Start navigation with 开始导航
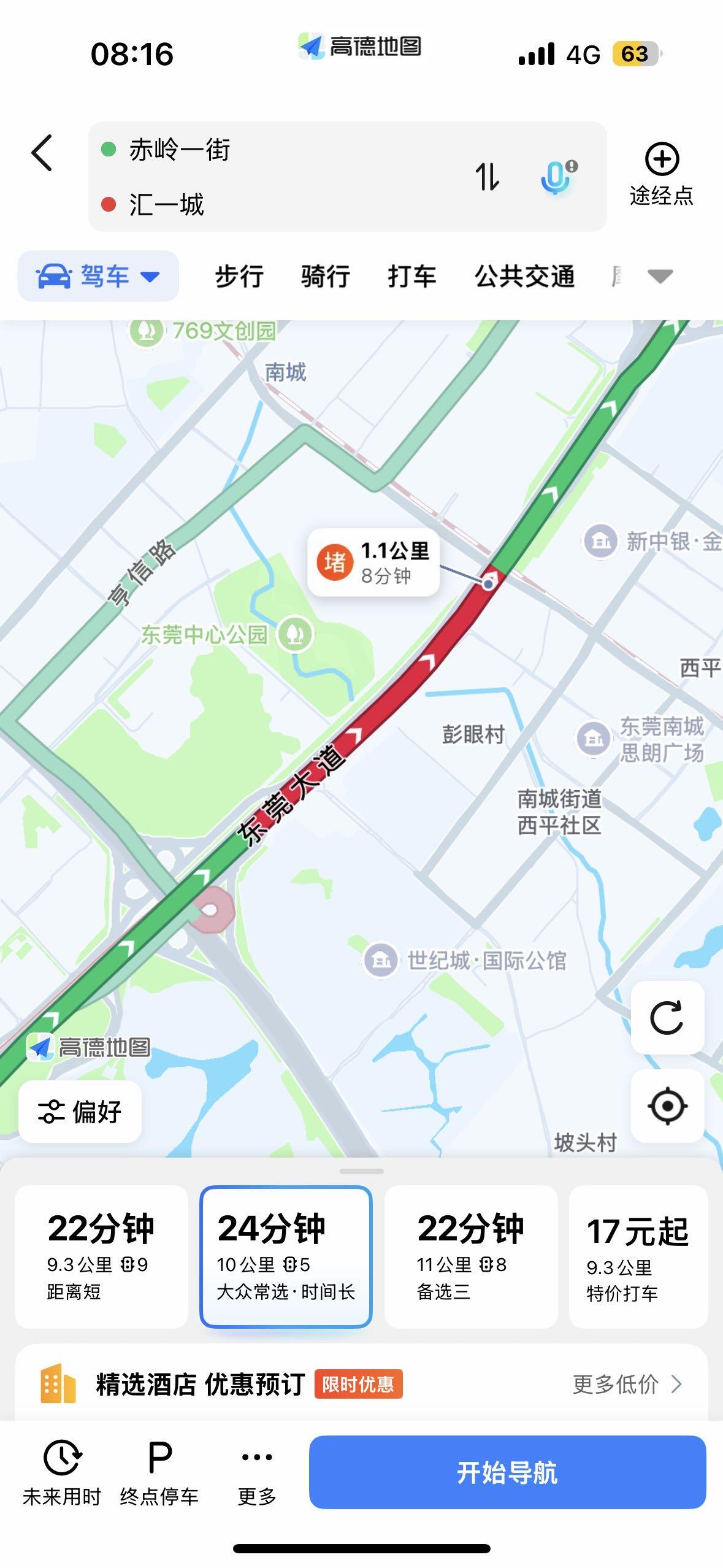Image resolution: width=723 pixels, height=1568 pixels. (x=507, y=1472)
